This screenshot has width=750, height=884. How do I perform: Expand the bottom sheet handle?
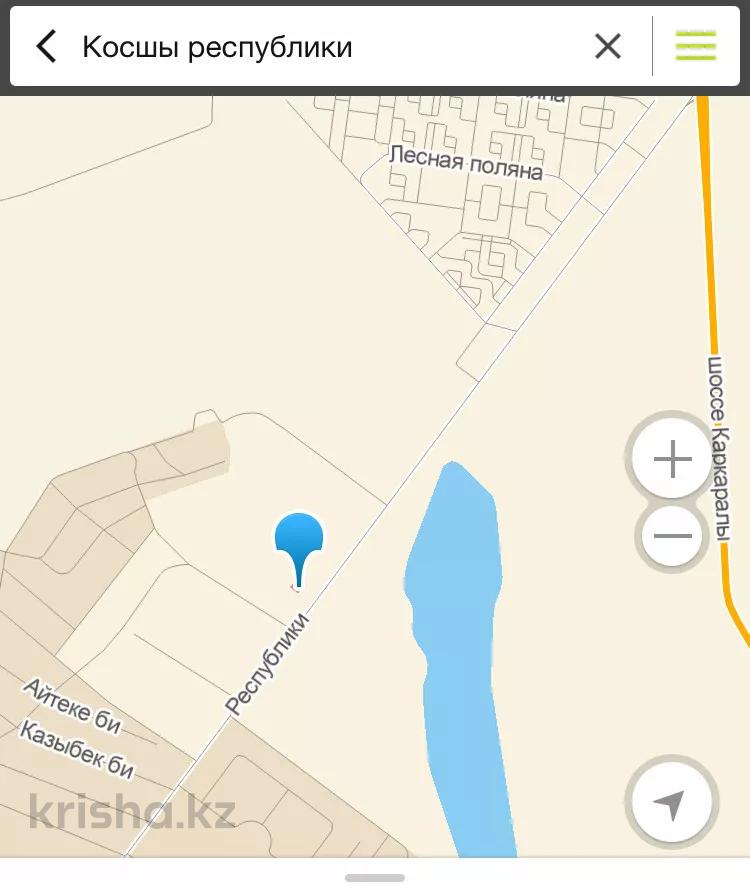(375, 877)
